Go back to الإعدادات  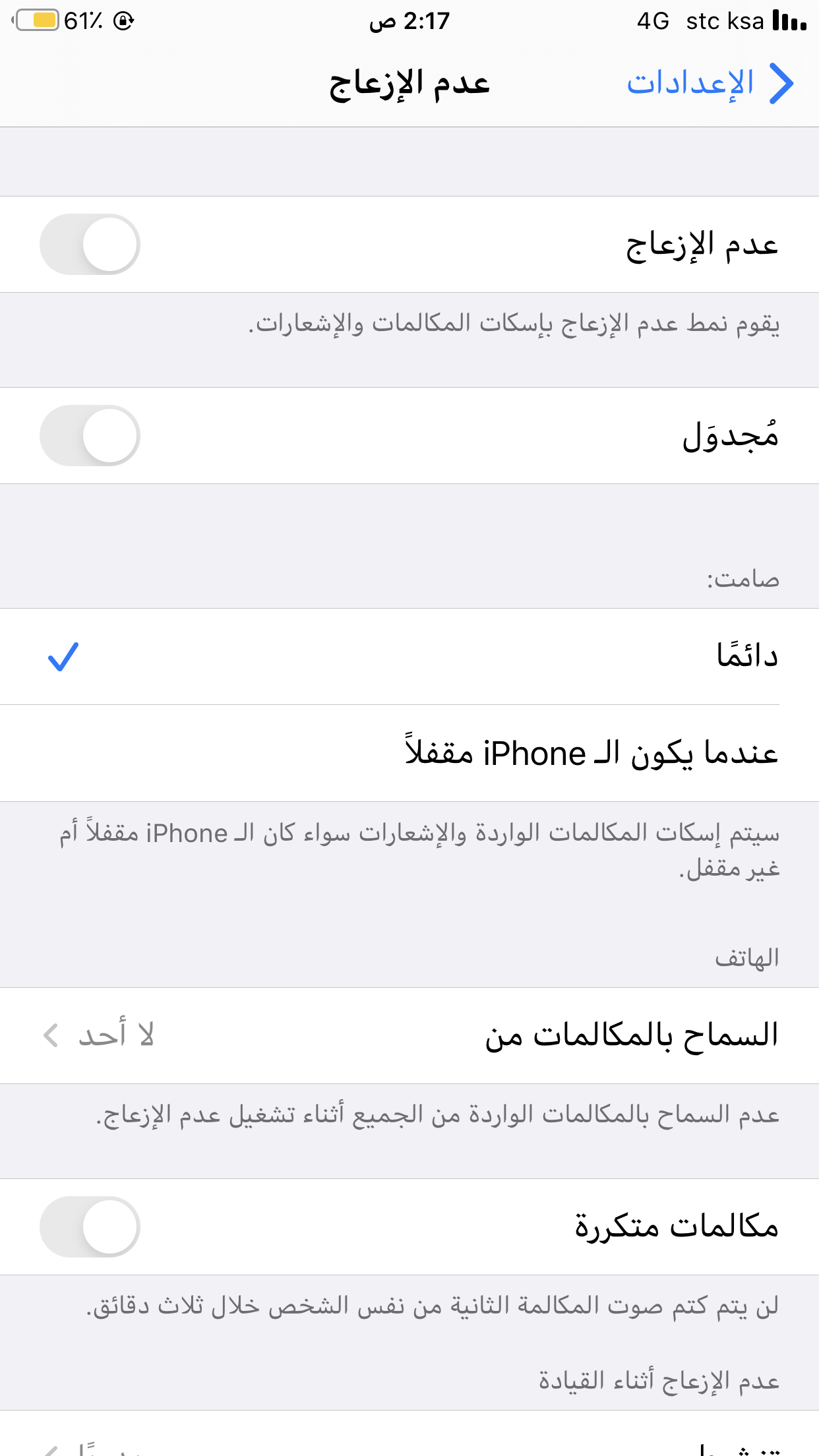pos(710,84)
